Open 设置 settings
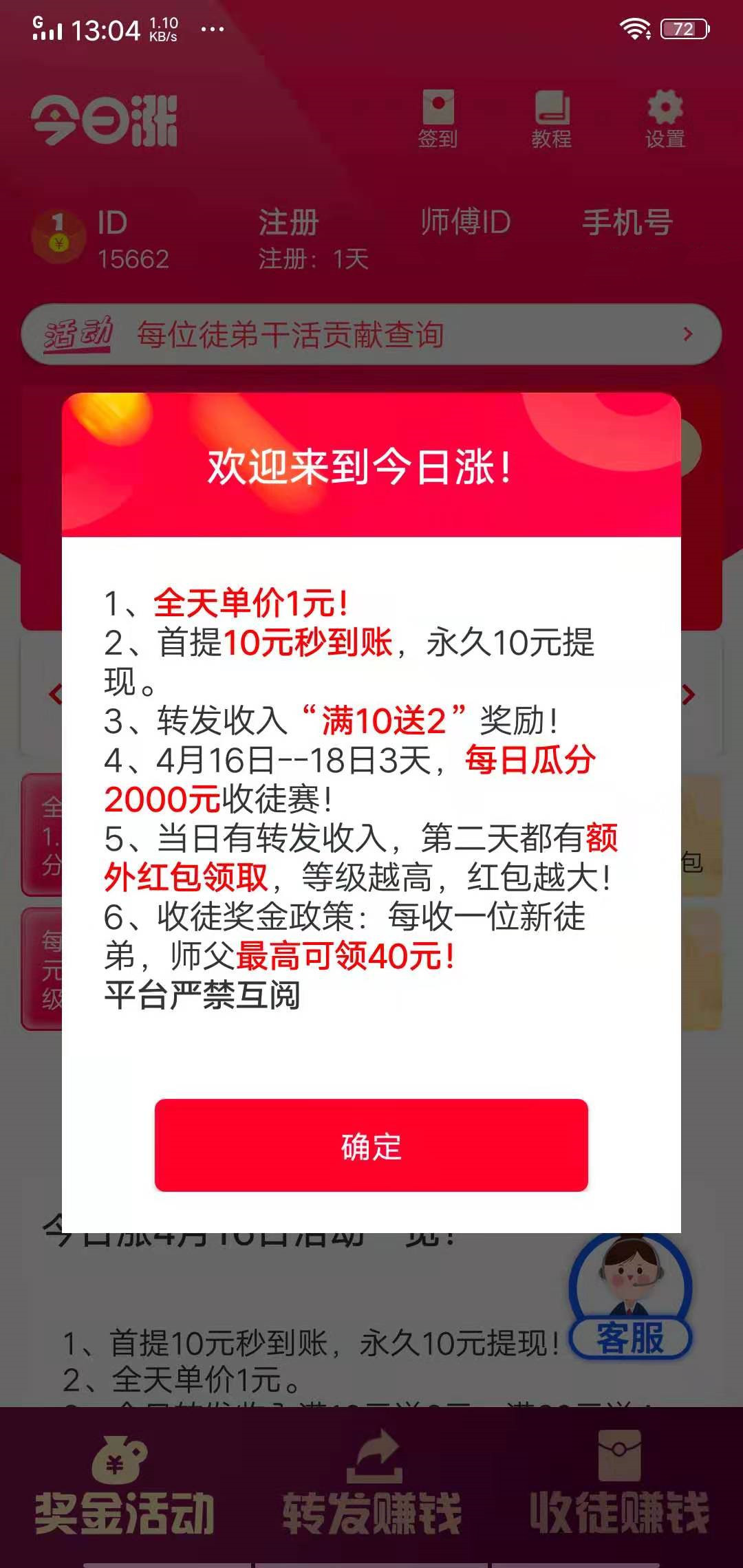The height and width of the screenshot is (1568, 743). pos(665,118)
